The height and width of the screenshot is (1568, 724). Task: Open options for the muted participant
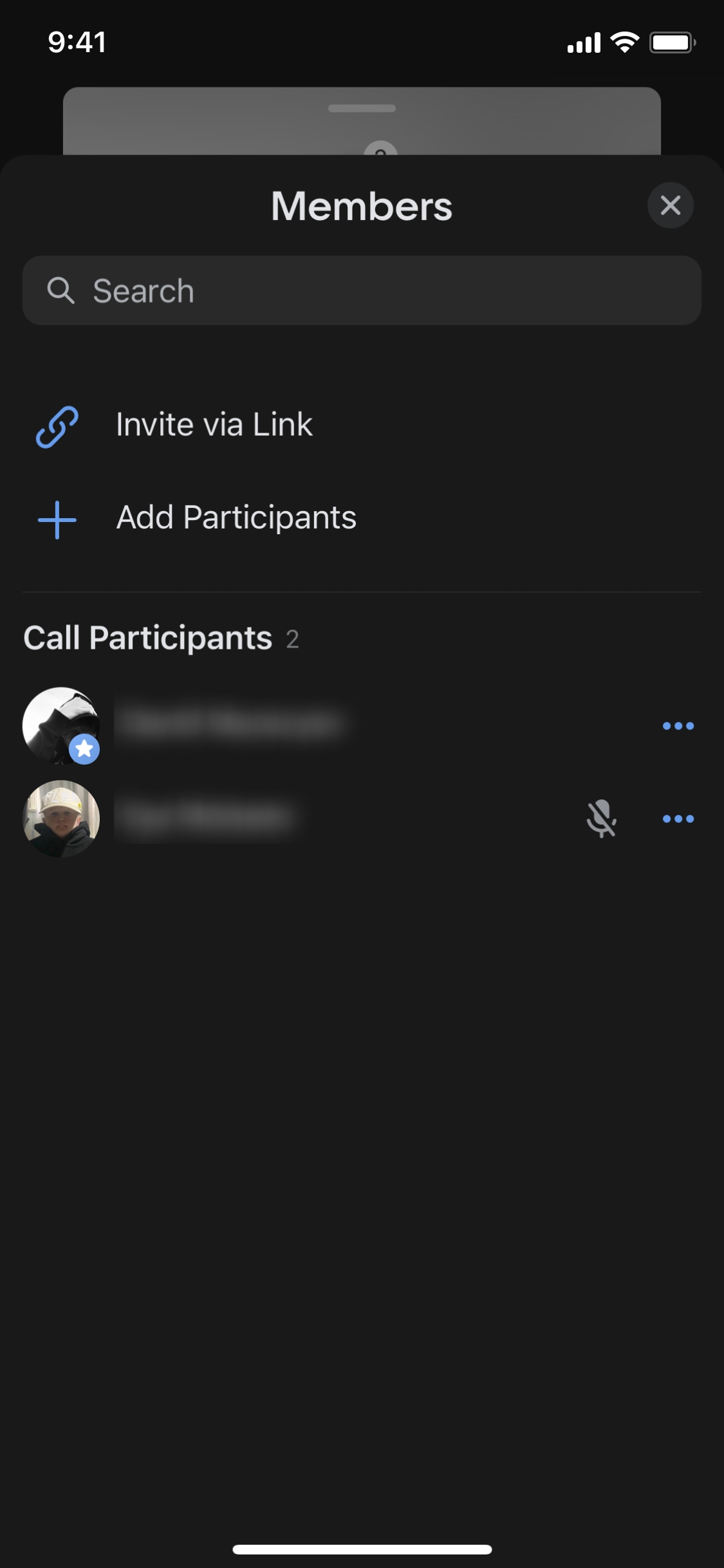click(678, 819)
